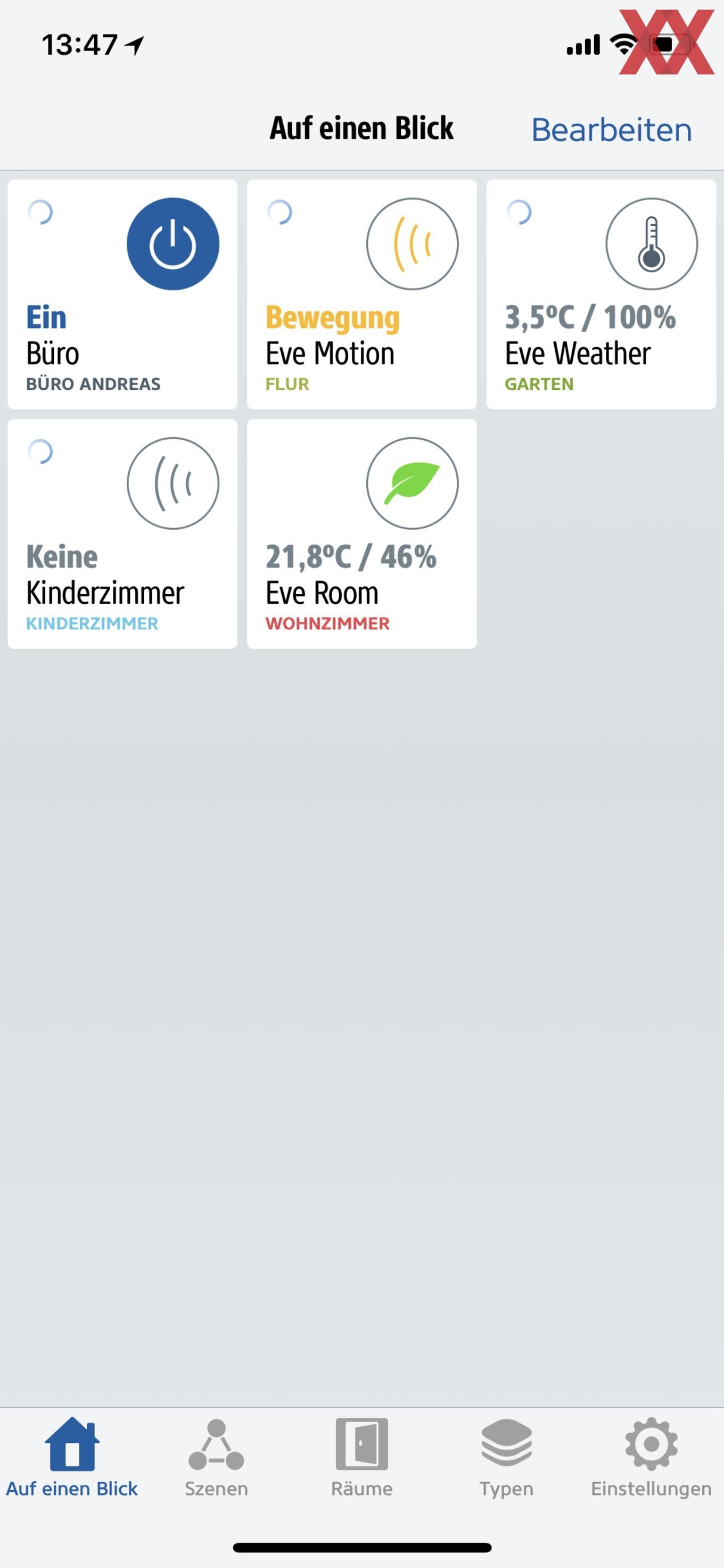This screenshot has width=724, height=1568.
Task: Open the Eve Room Wohnzimmer card
Action: [x=362, y=534]
